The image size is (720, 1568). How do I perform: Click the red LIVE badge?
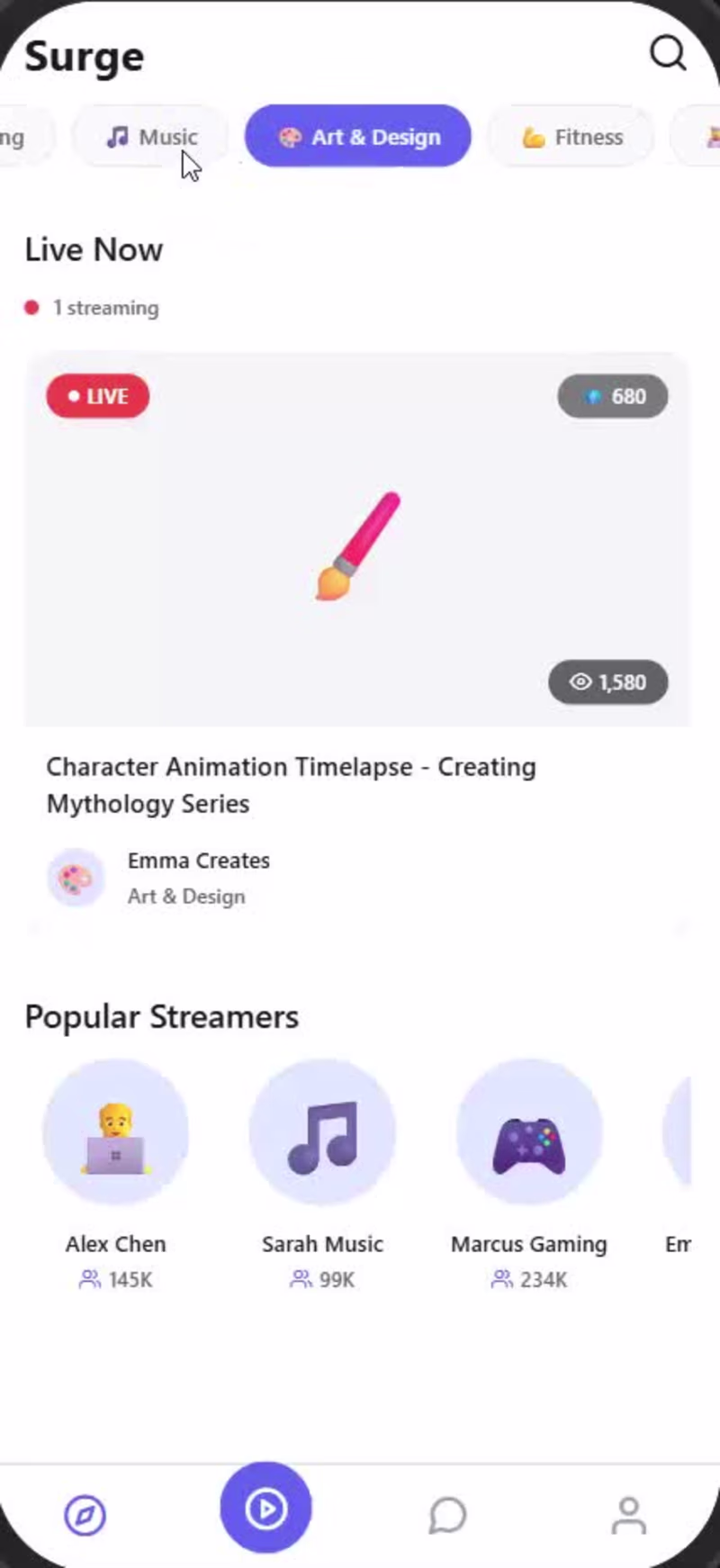coord(97,396)
